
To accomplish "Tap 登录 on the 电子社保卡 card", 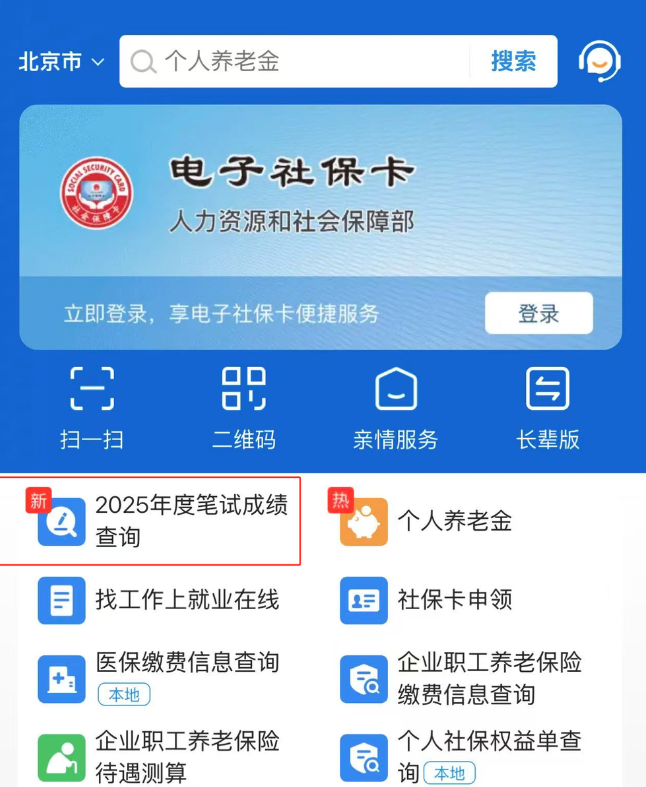I will [538, 313].
